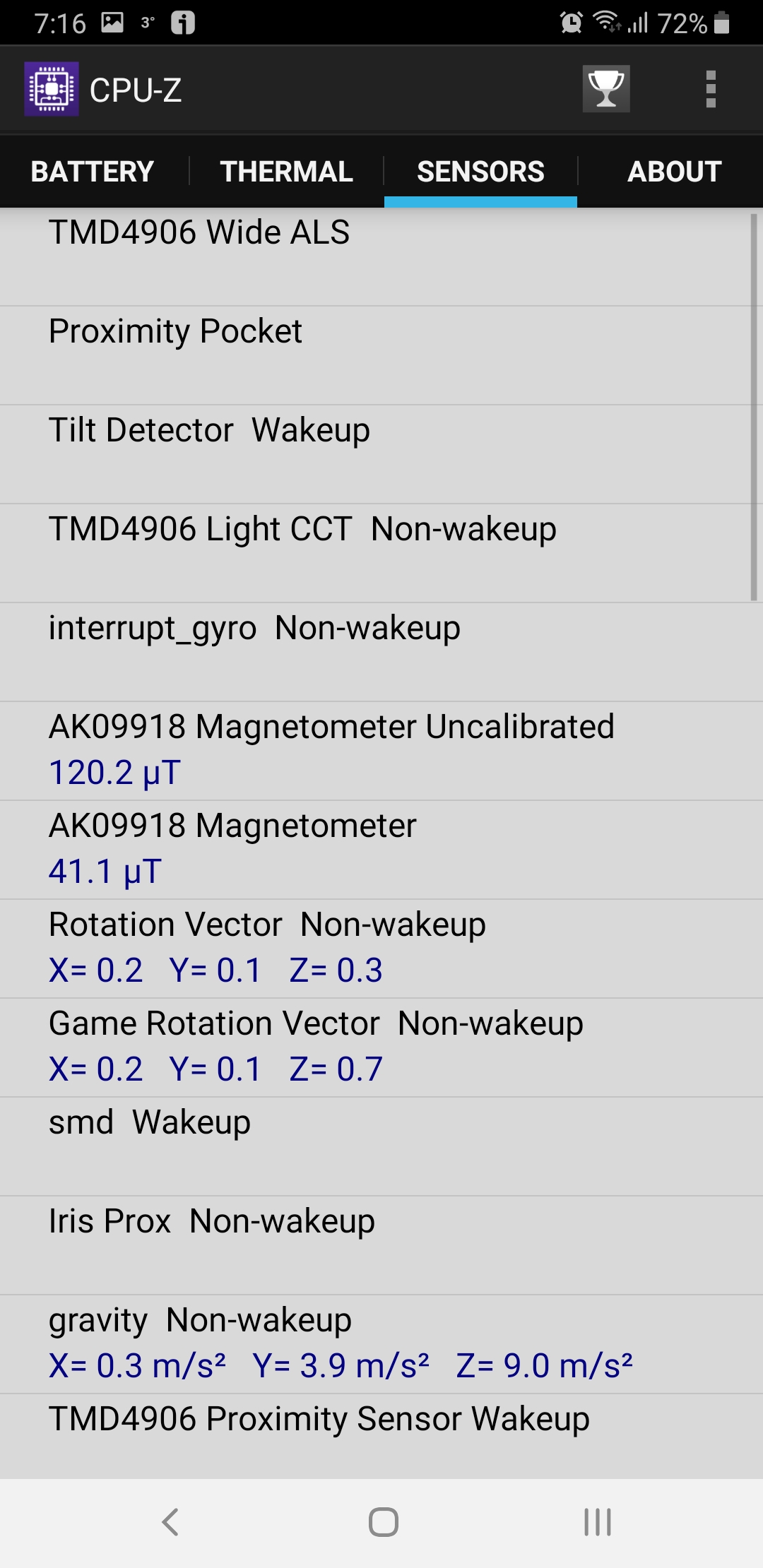Open the trophy icon in app bar
The height and width of the screenshot is (1568, 763).
point(606,89)
